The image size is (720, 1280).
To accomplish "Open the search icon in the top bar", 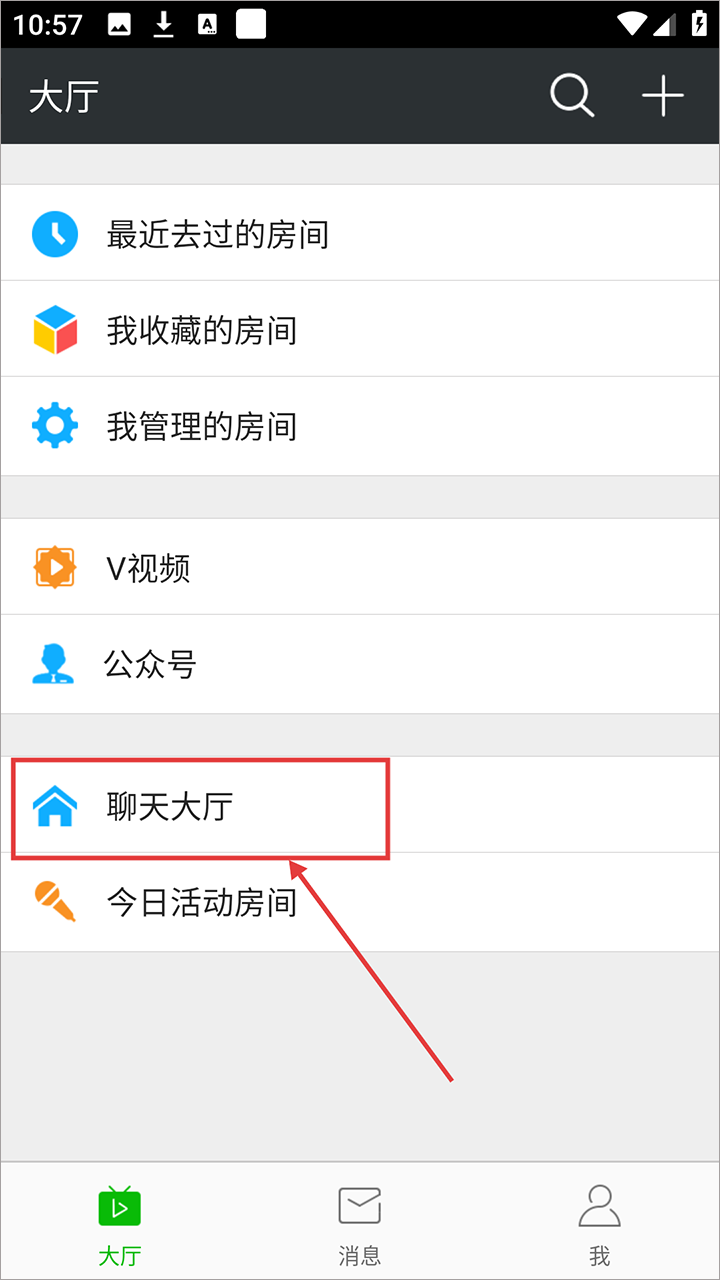I will click(x=572, y=97).
